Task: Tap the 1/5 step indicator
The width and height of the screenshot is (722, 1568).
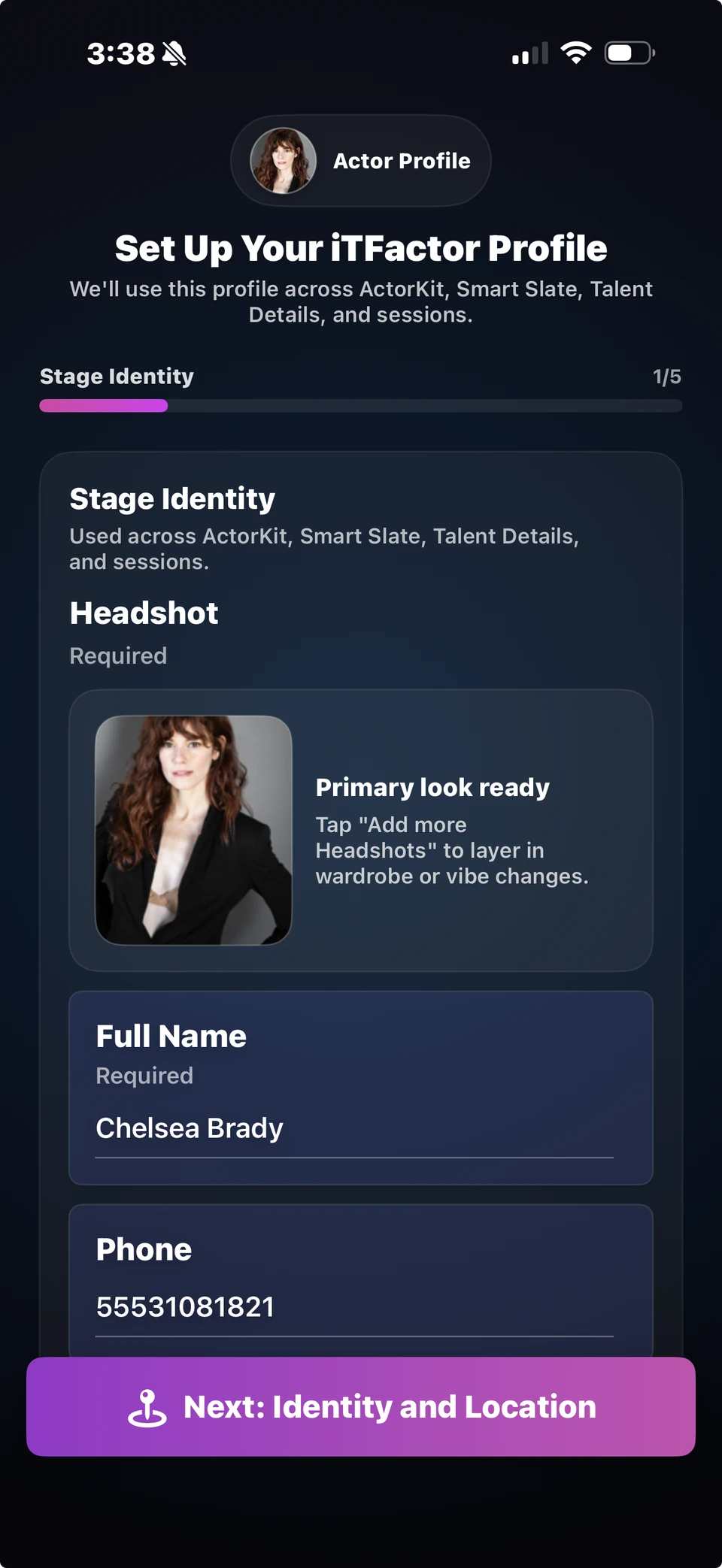Action: (666, 377)
